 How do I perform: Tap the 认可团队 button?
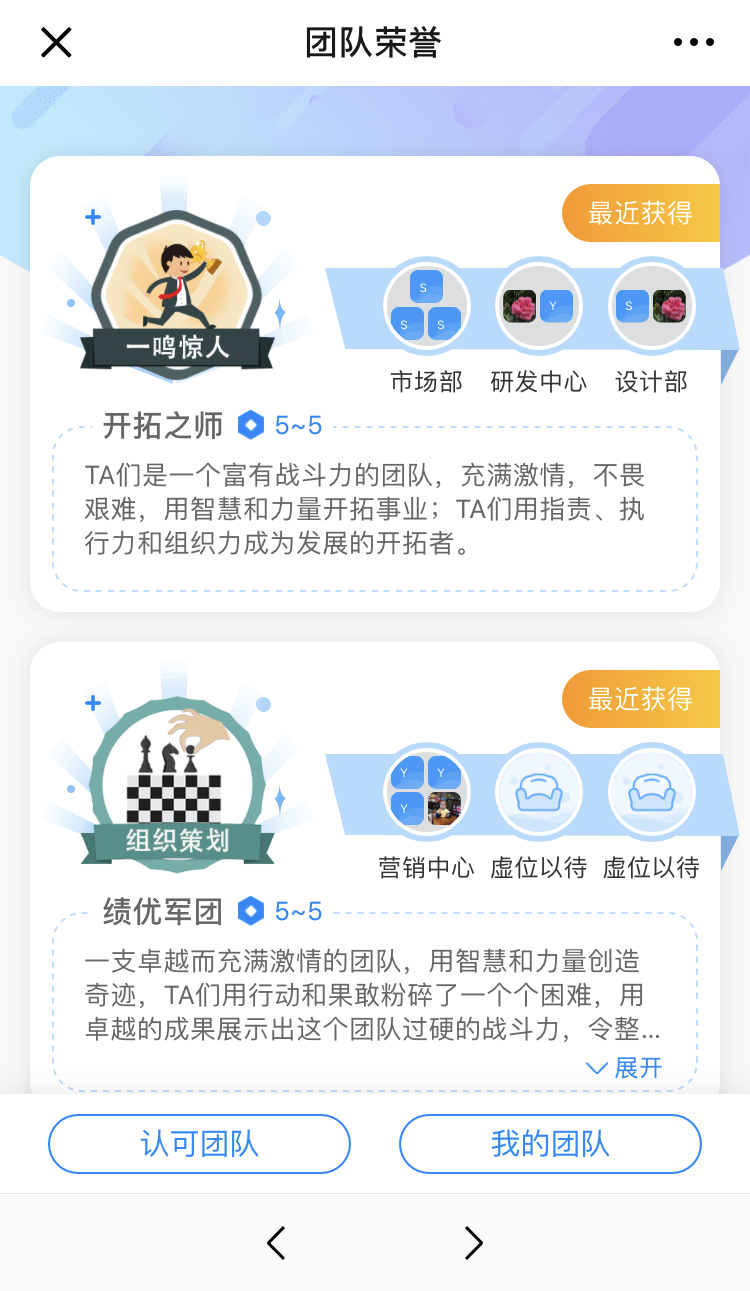coord(199,1144)
